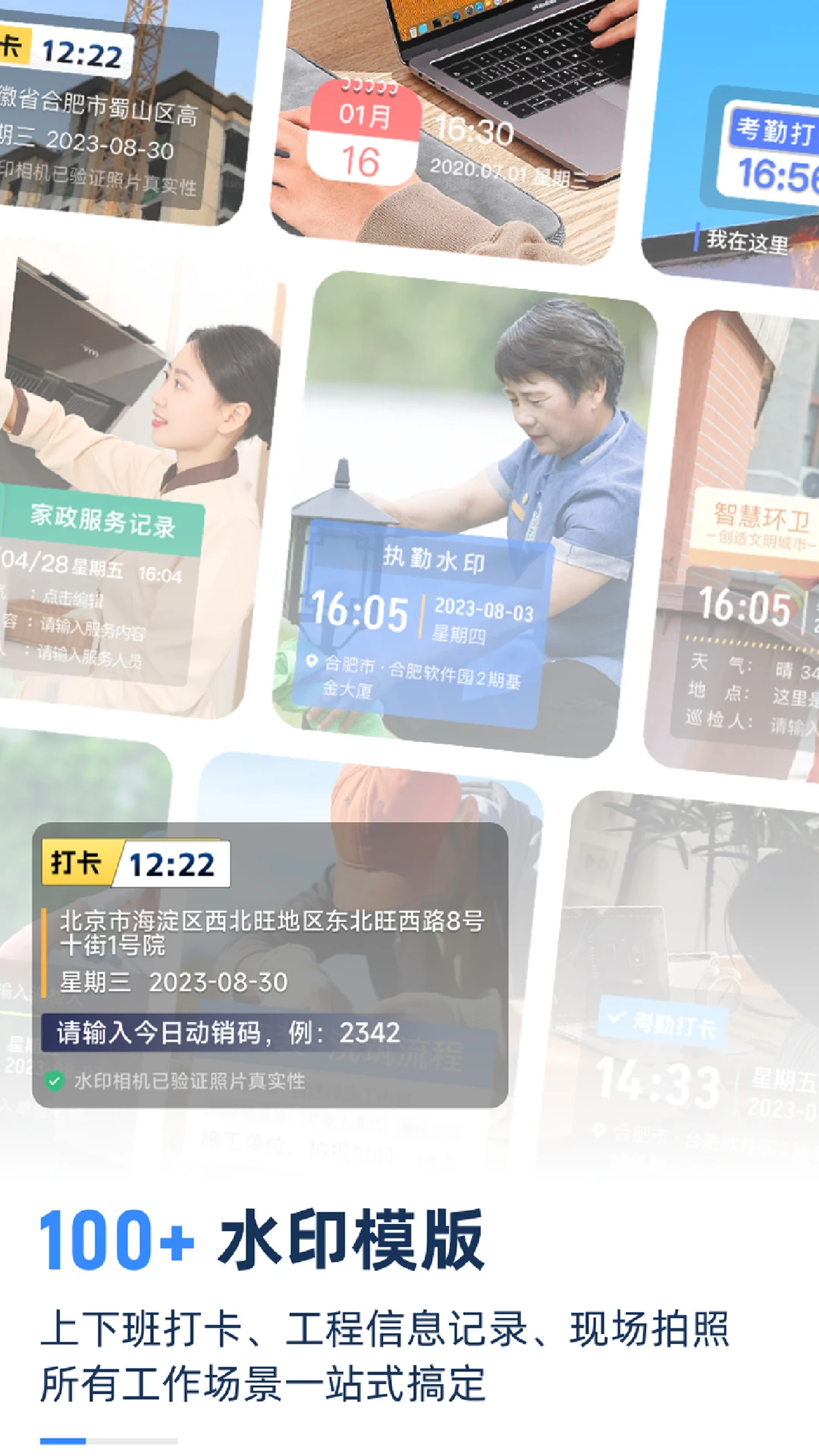
Task: Tap the onboarding page indicator bar
Action: 109,1440
